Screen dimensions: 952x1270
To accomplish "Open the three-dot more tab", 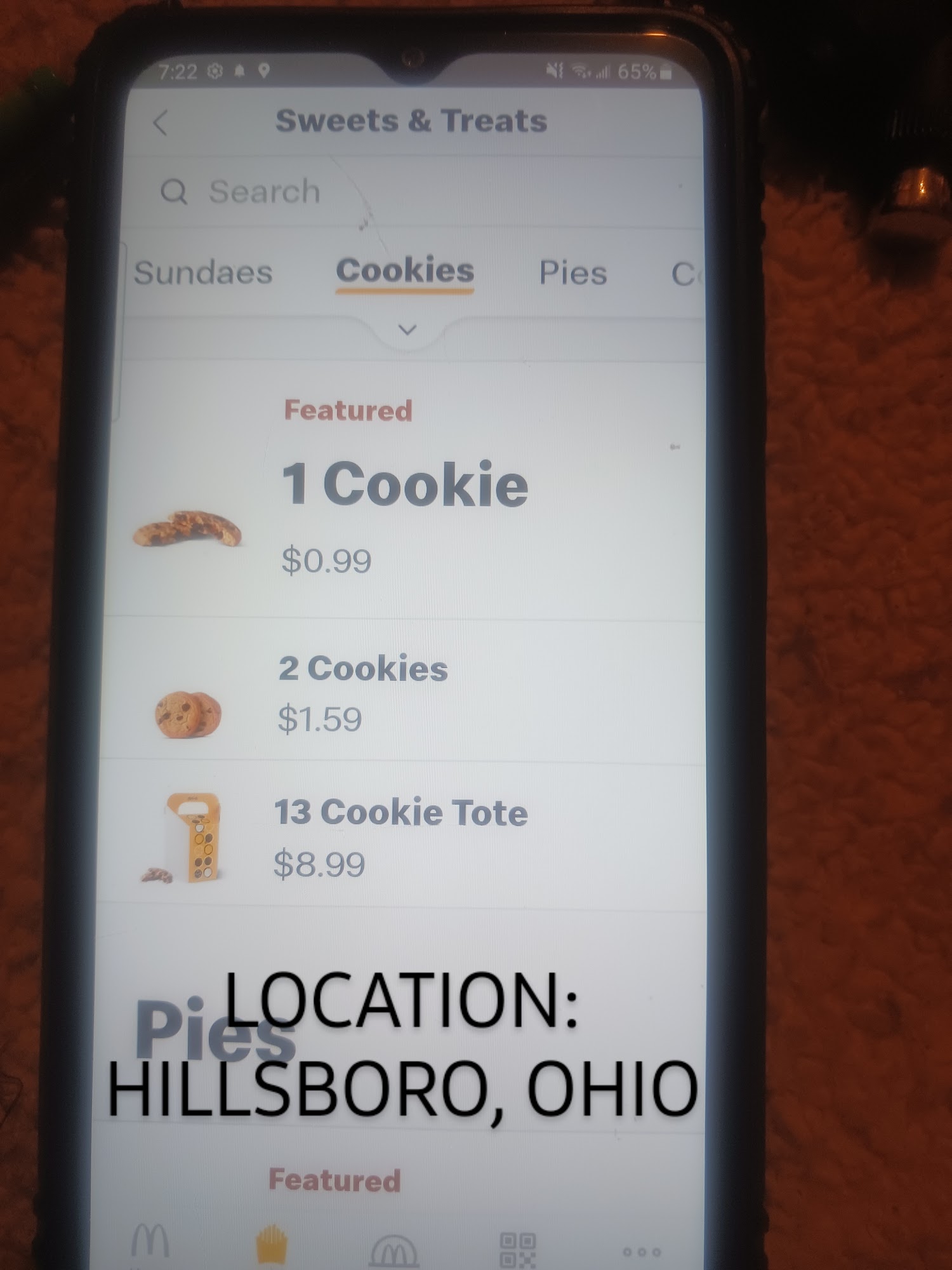I will tap(642, 1252).
